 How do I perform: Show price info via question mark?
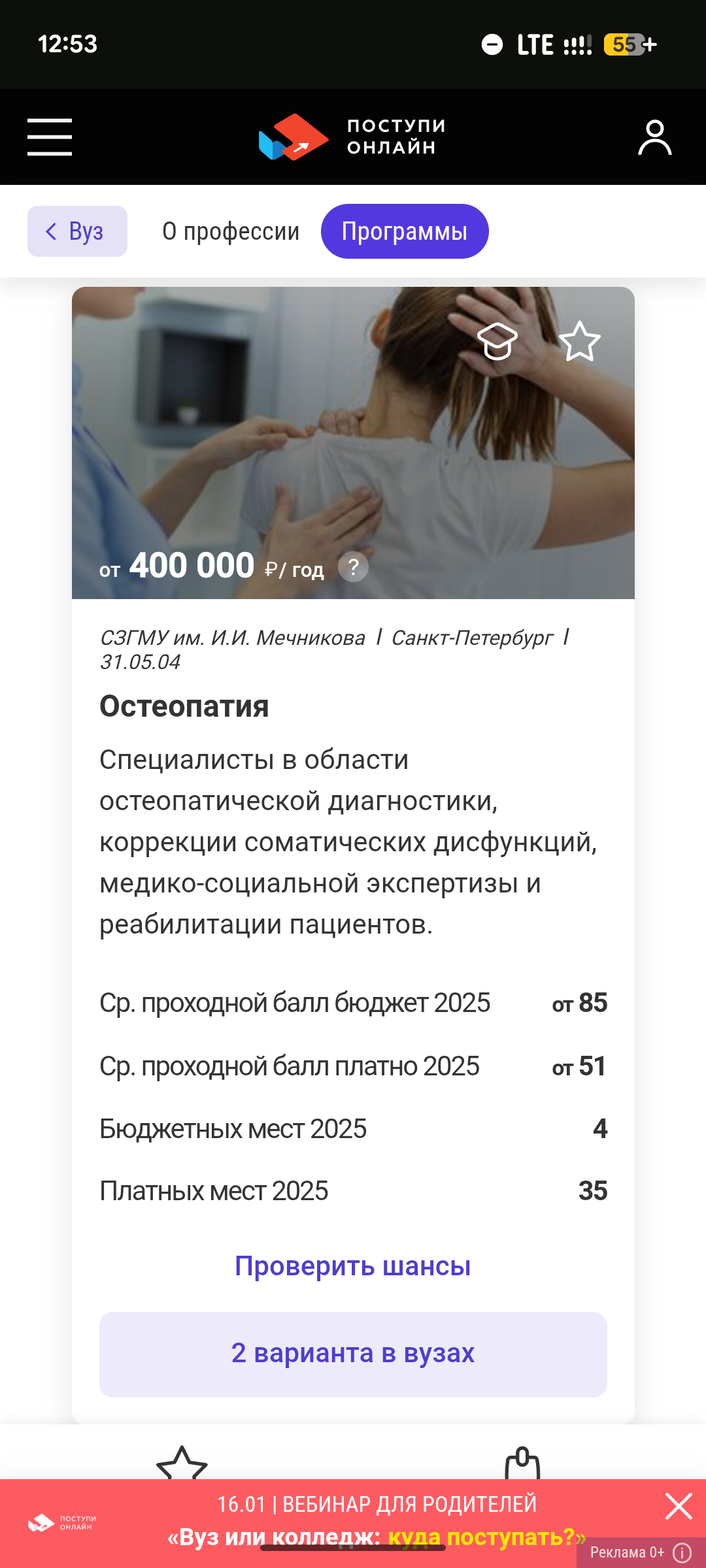tap(354, 567)
